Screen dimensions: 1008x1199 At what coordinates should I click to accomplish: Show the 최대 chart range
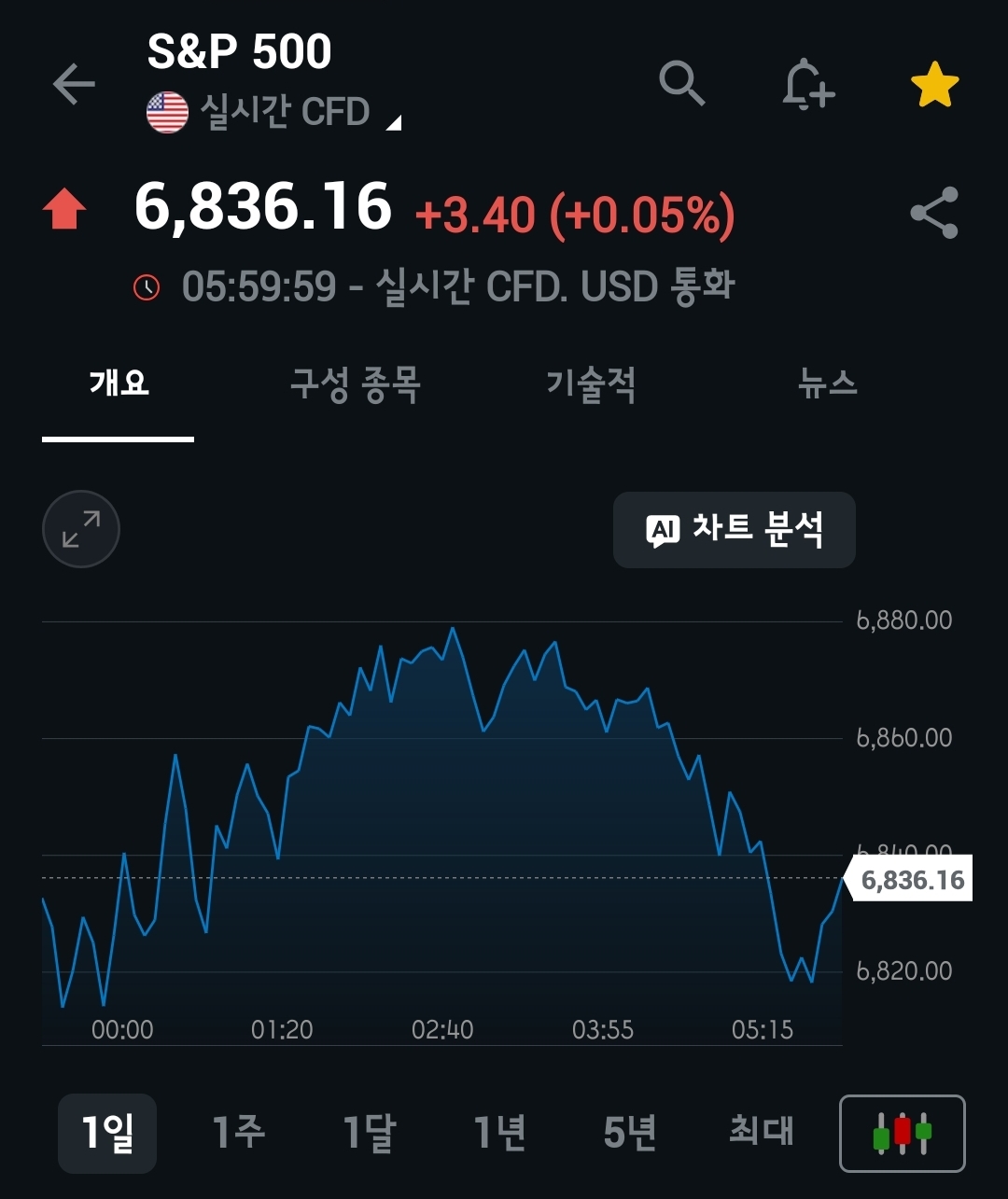[761, 1133]
